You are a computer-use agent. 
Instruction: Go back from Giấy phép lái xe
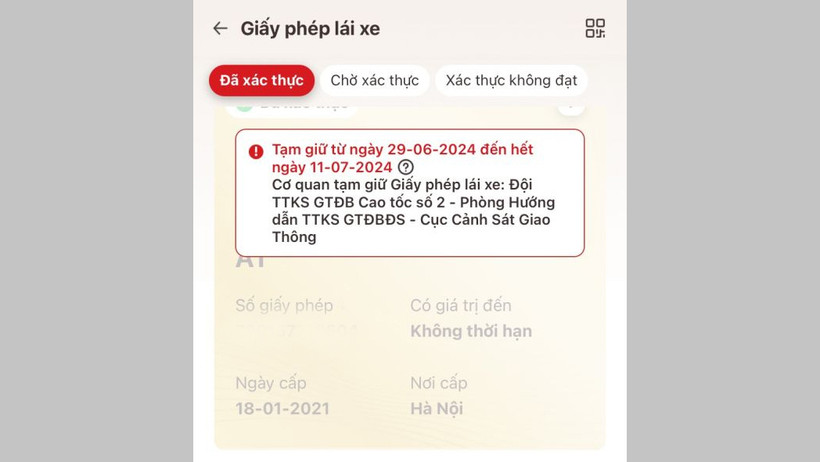220,29
